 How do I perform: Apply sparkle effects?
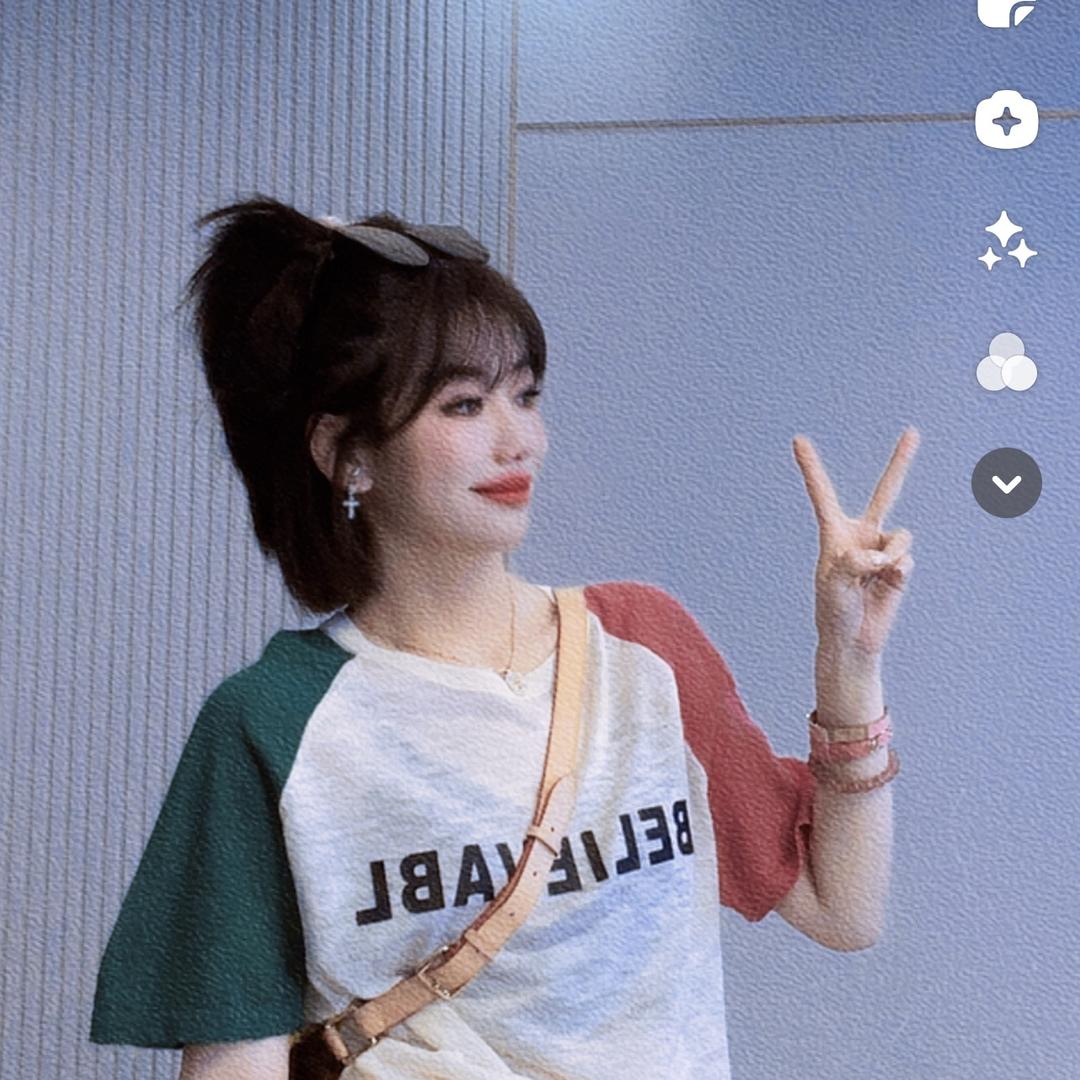click(1006, 241)
